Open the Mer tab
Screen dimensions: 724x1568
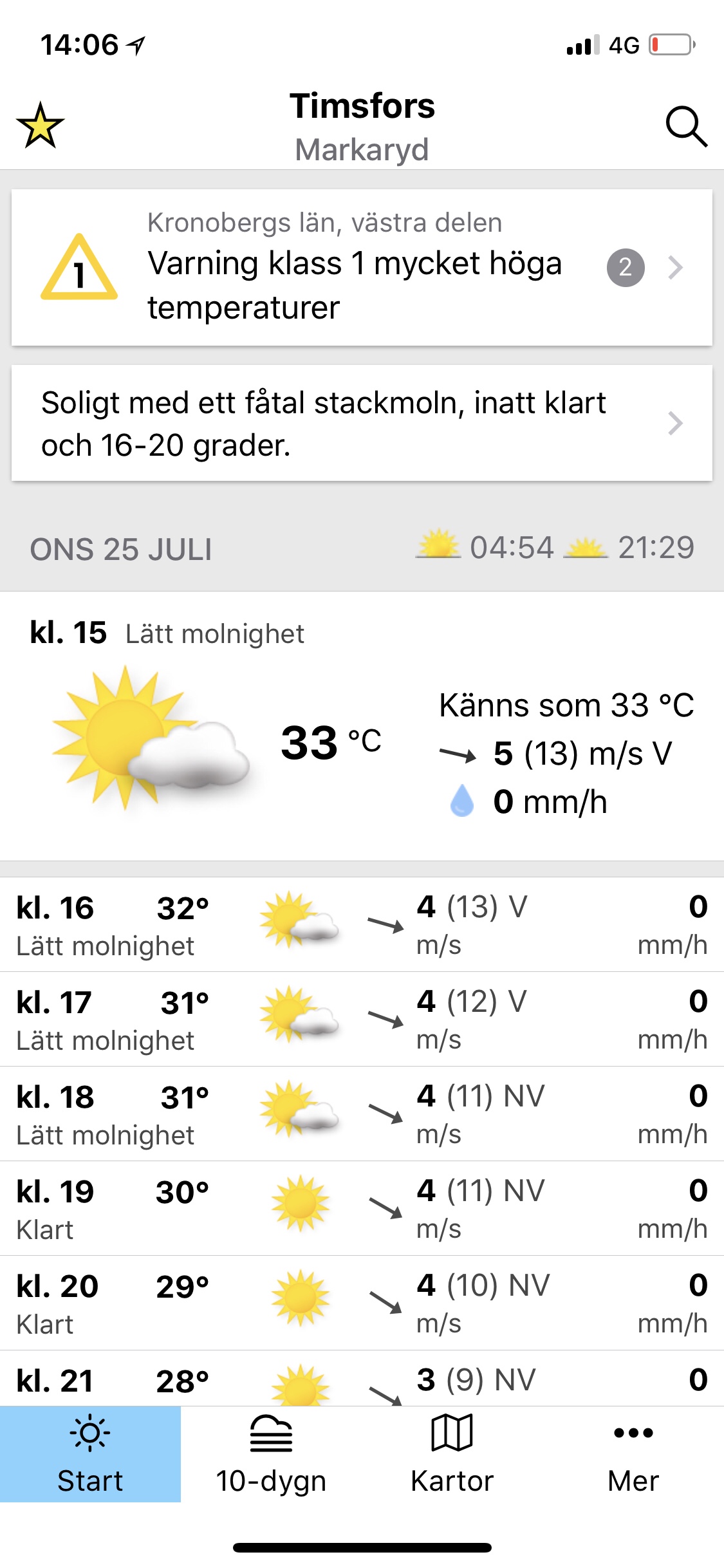point(633,1454)
